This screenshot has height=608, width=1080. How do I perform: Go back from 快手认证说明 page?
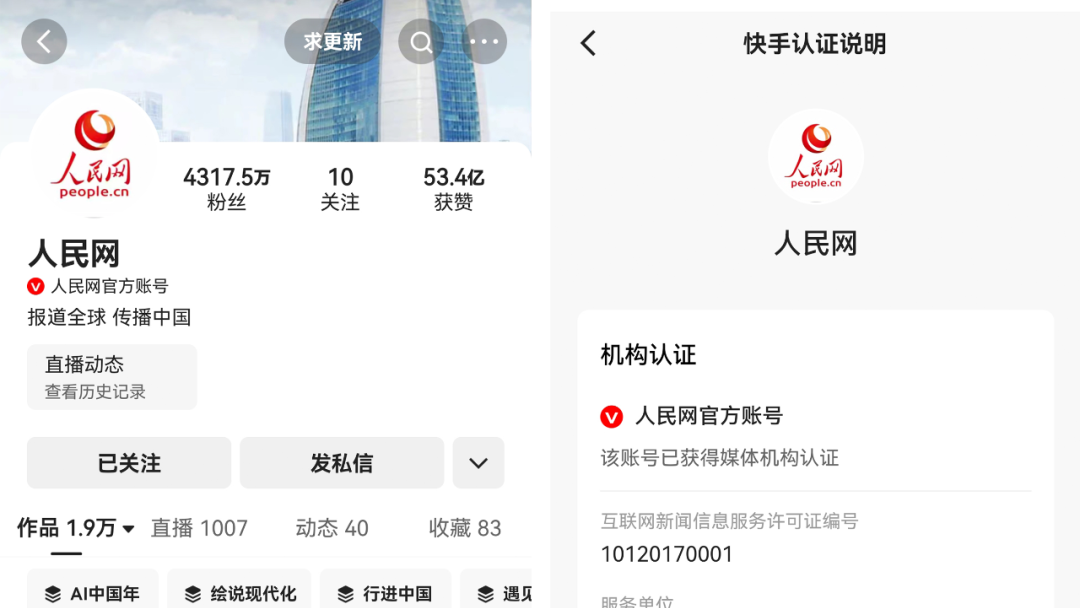[x=588, y=43]
